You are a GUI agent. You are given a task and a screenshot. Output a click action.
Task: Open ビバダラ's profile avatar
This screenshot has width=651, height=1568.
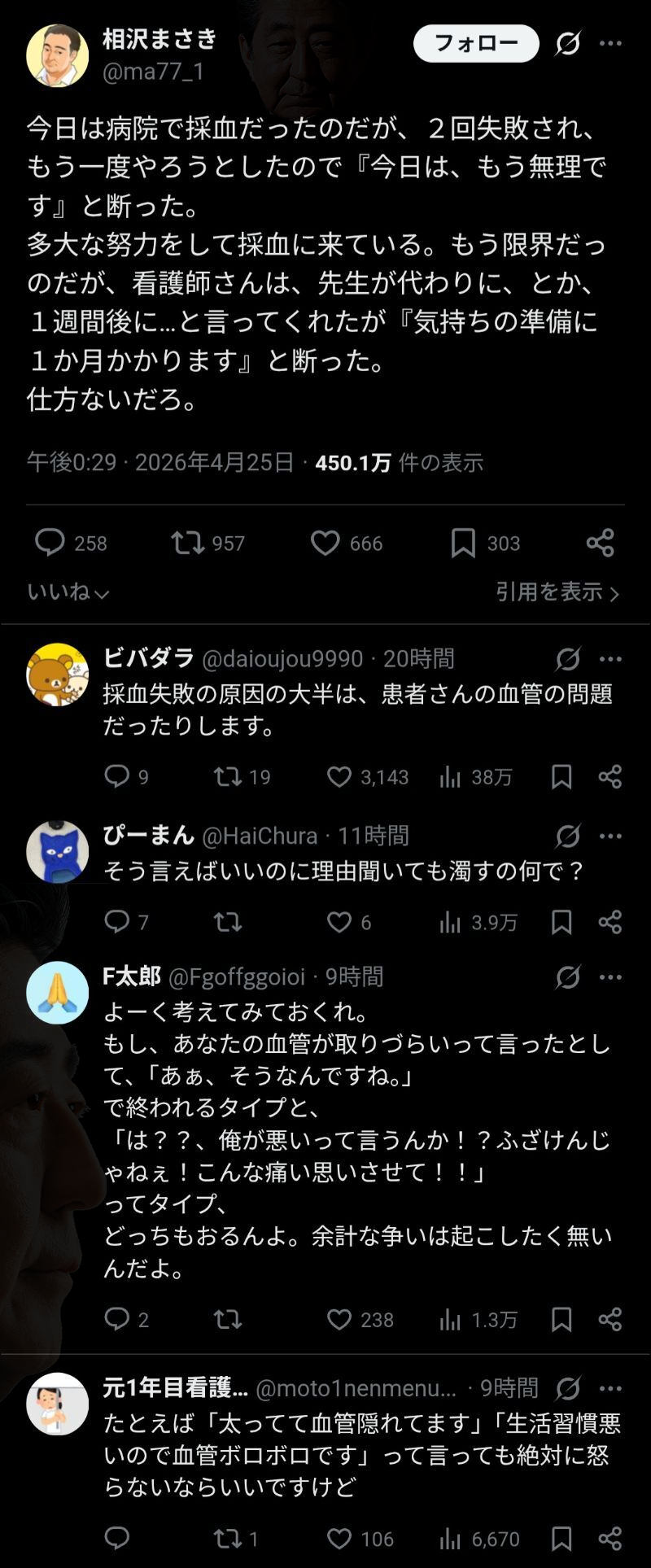57,674
